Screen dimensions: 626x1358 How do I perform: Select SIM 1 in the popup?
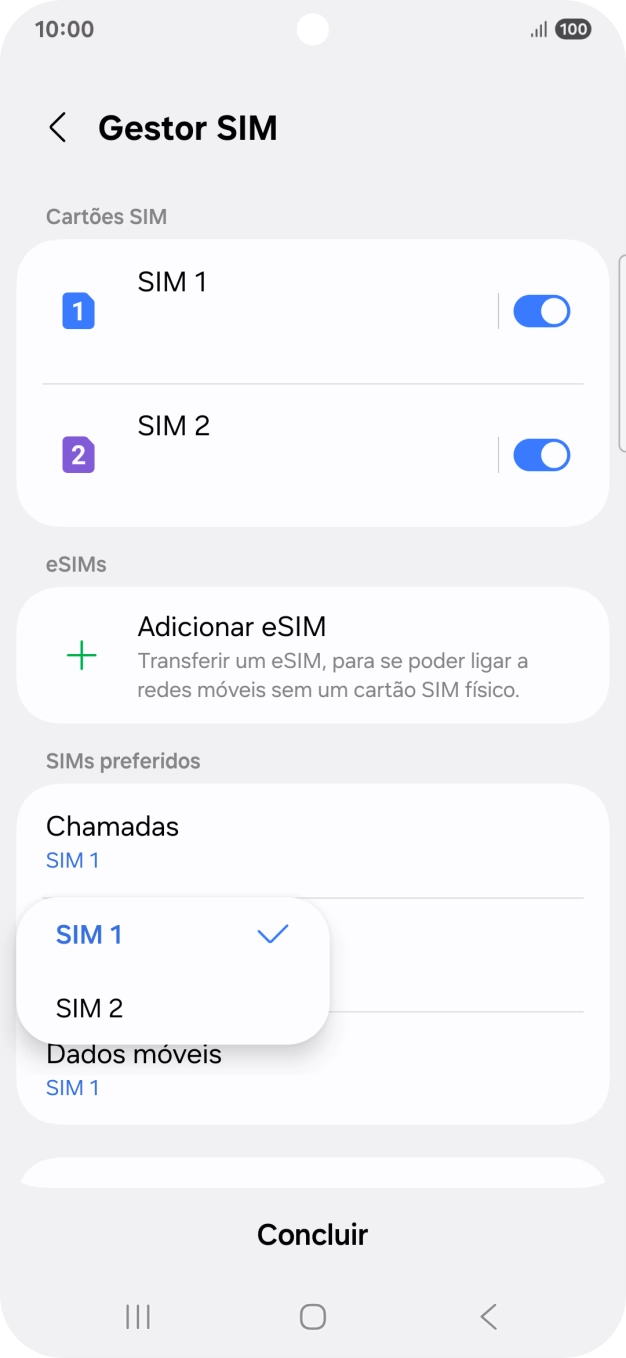[172, 935]
